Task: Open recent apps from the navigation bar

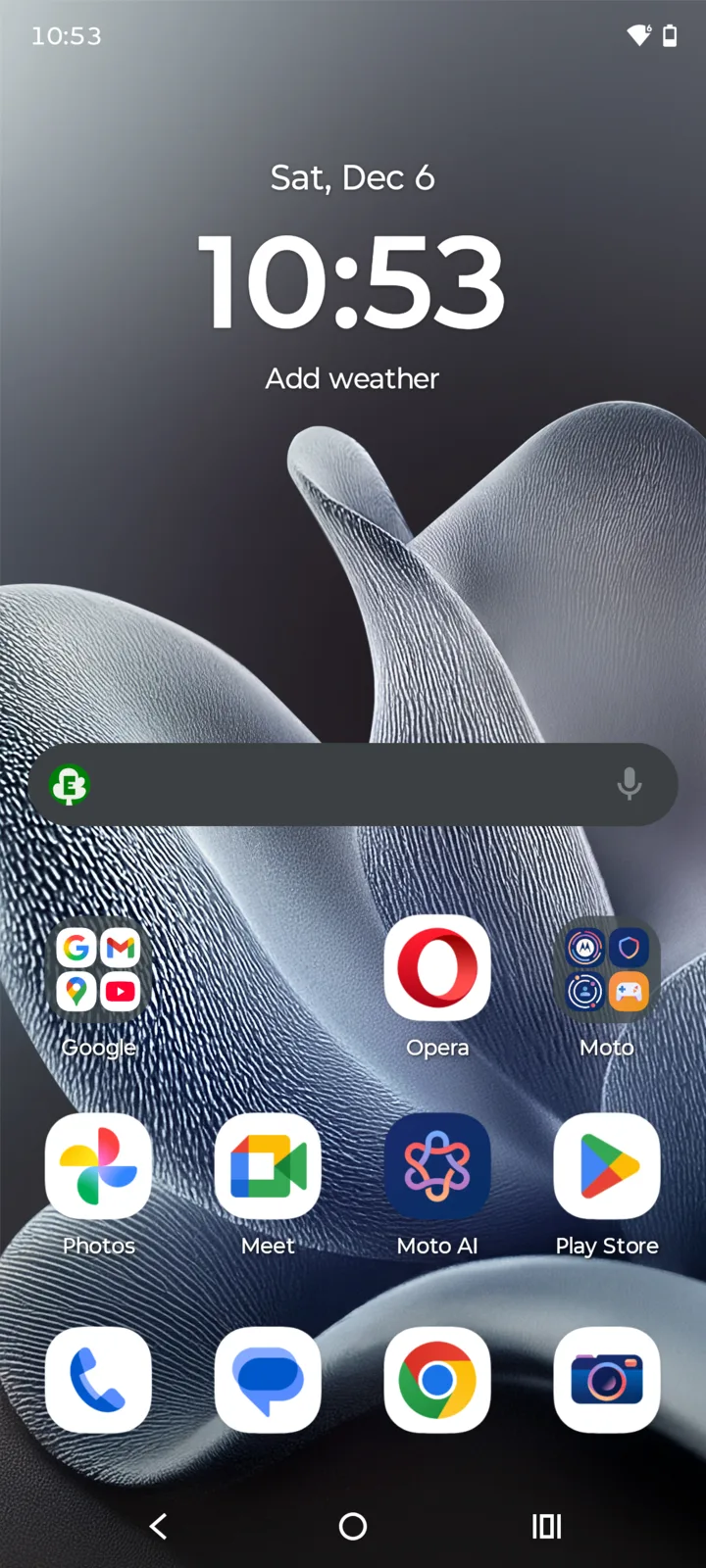Action: [x=546, y=1526]
